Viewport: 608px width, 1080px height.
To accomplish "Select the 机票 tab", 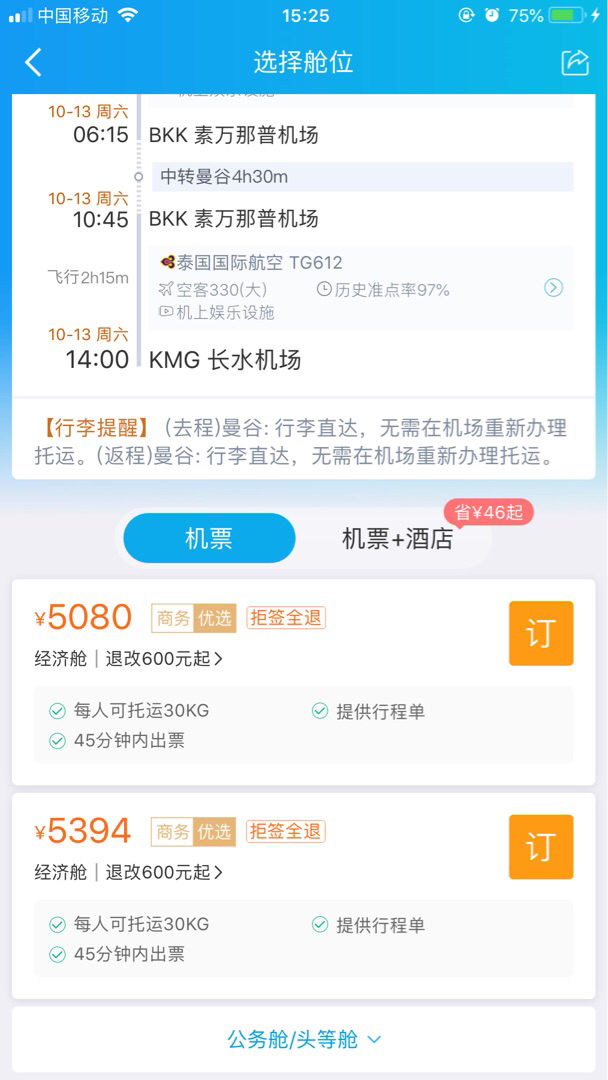I will click(x=209, y=539).
